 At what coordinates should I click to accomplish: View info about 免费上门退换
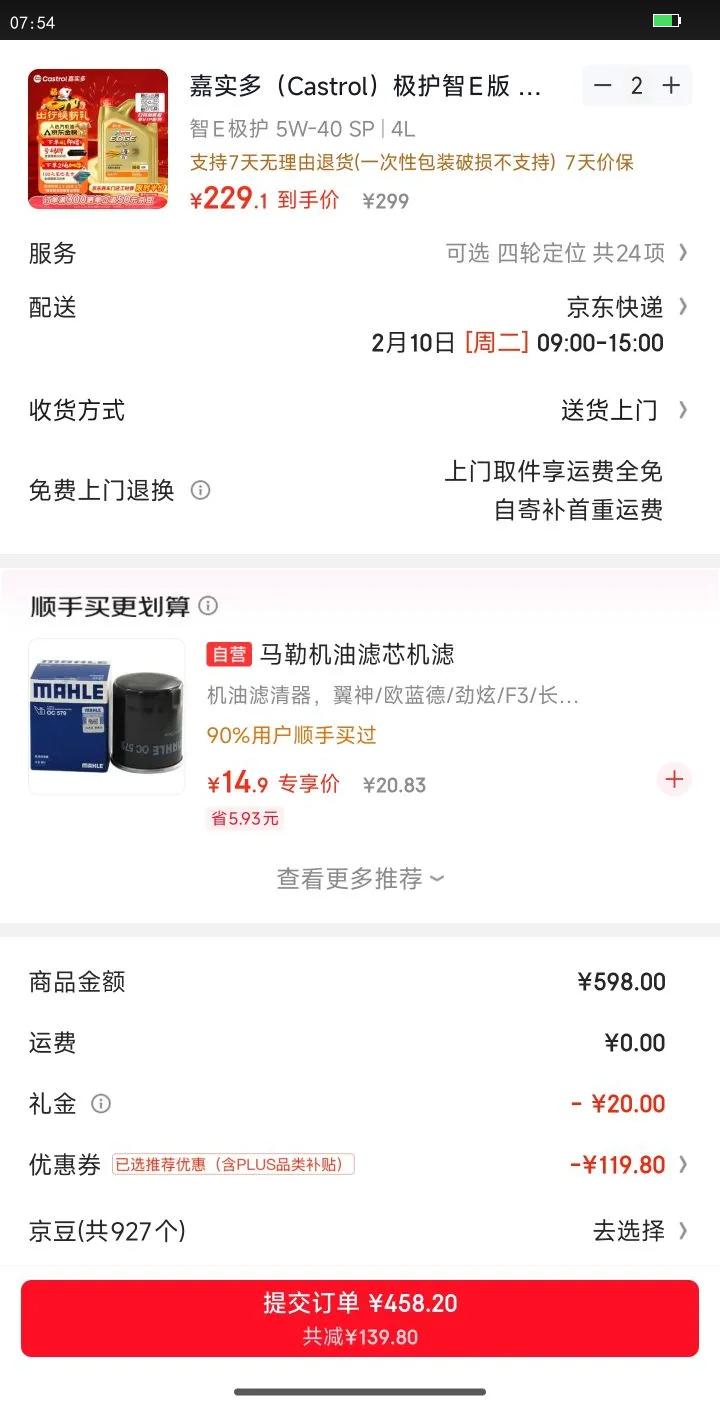[201, 490]
